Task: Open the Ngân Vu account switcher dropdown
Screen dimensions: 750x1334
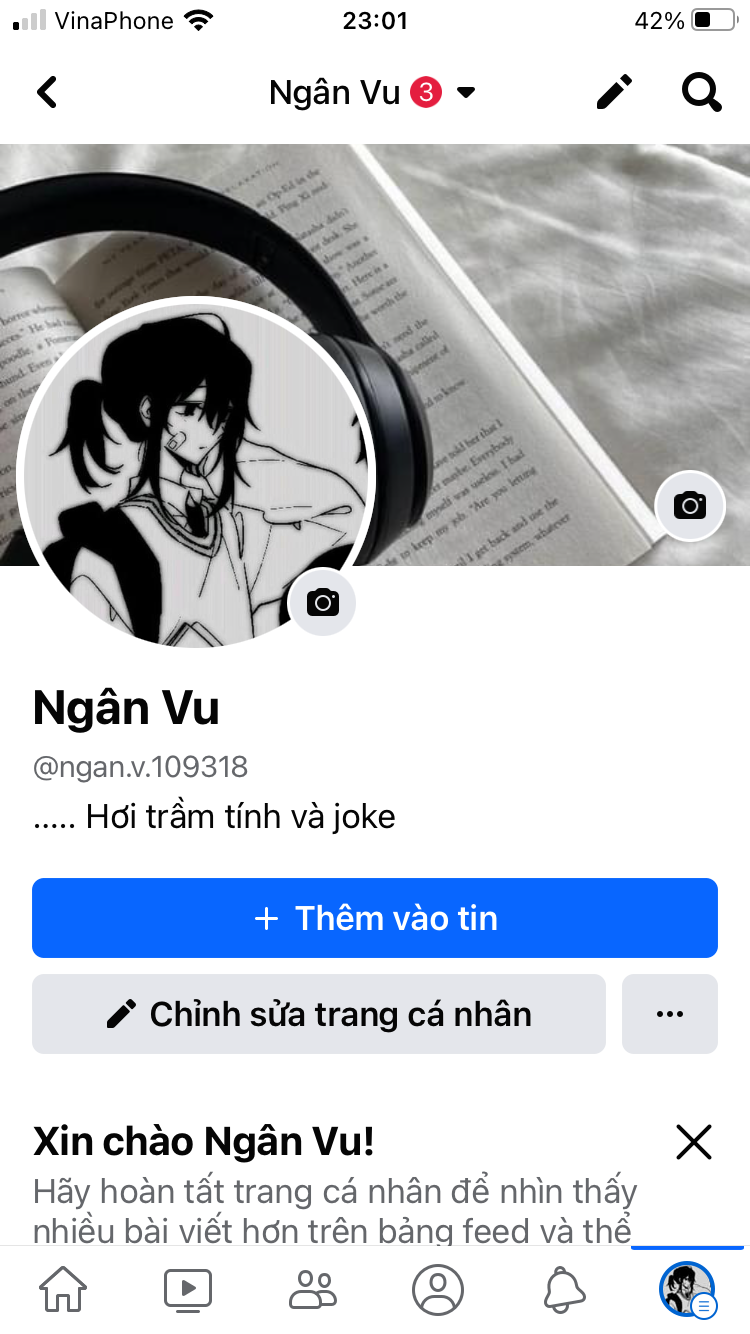Action: pos(372,93)
